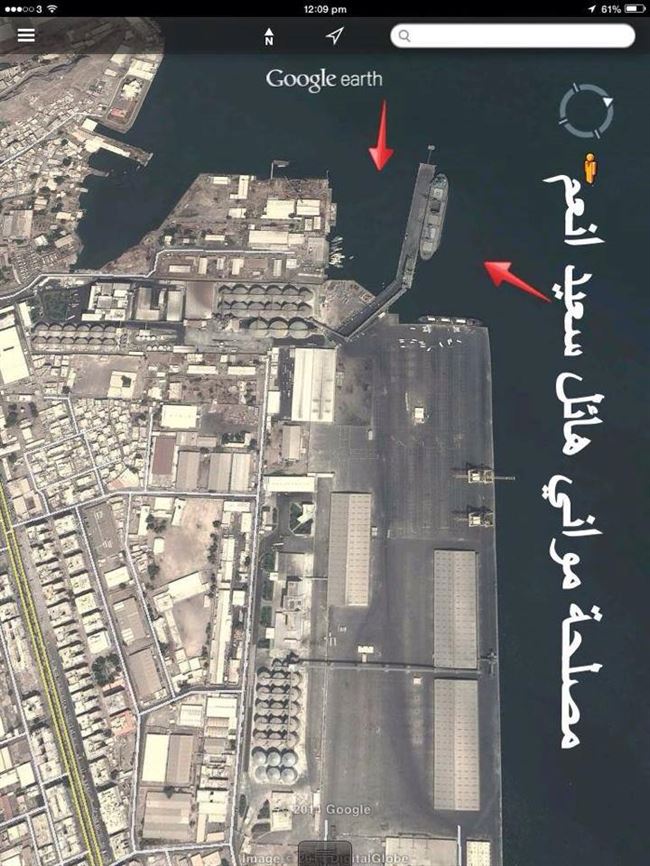This screenshot has width=650, height=866.
Task: Tap the search field
Action: [x=512, y=36]
